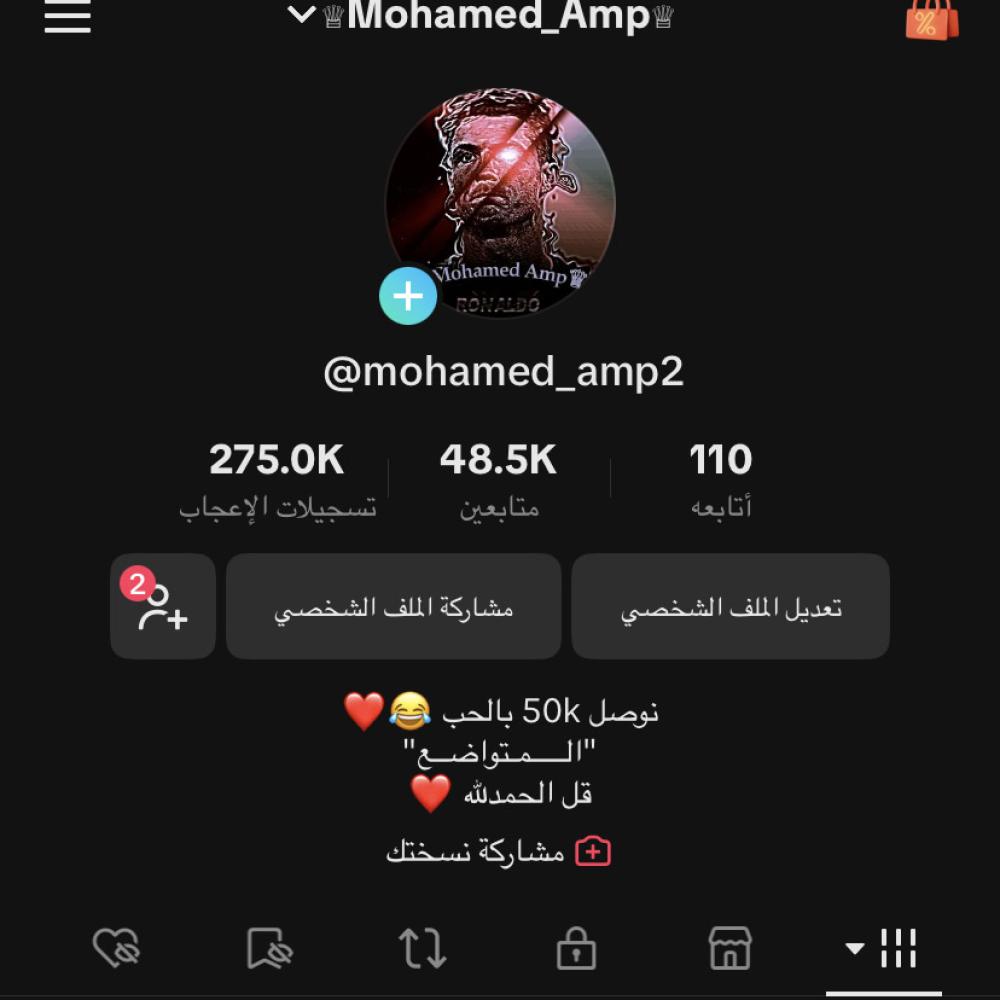The height and width of the screenshot is (1000, 1000).
Task: View the 275.0K likes count
Action: 277,478
